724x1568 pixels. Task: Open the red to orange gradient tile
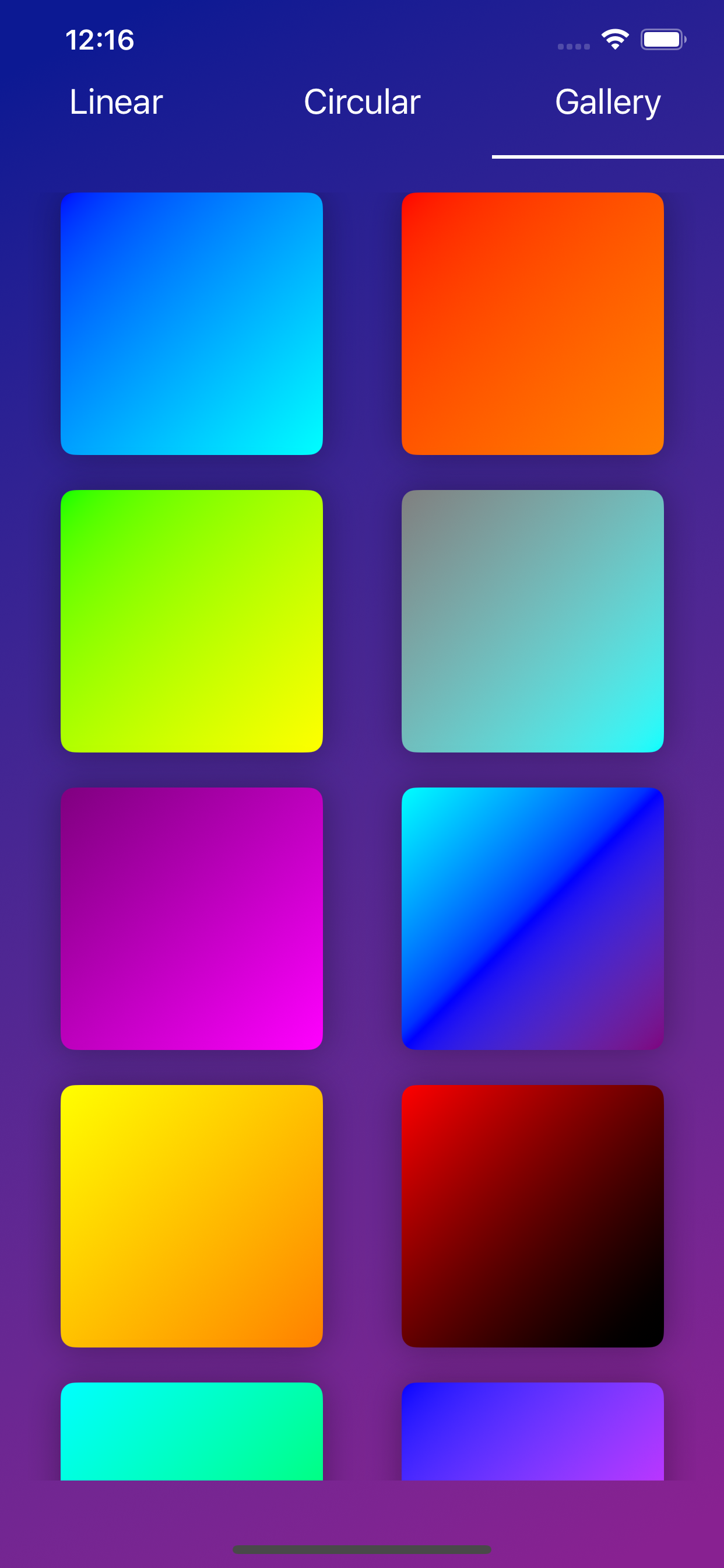pos(532,323)
